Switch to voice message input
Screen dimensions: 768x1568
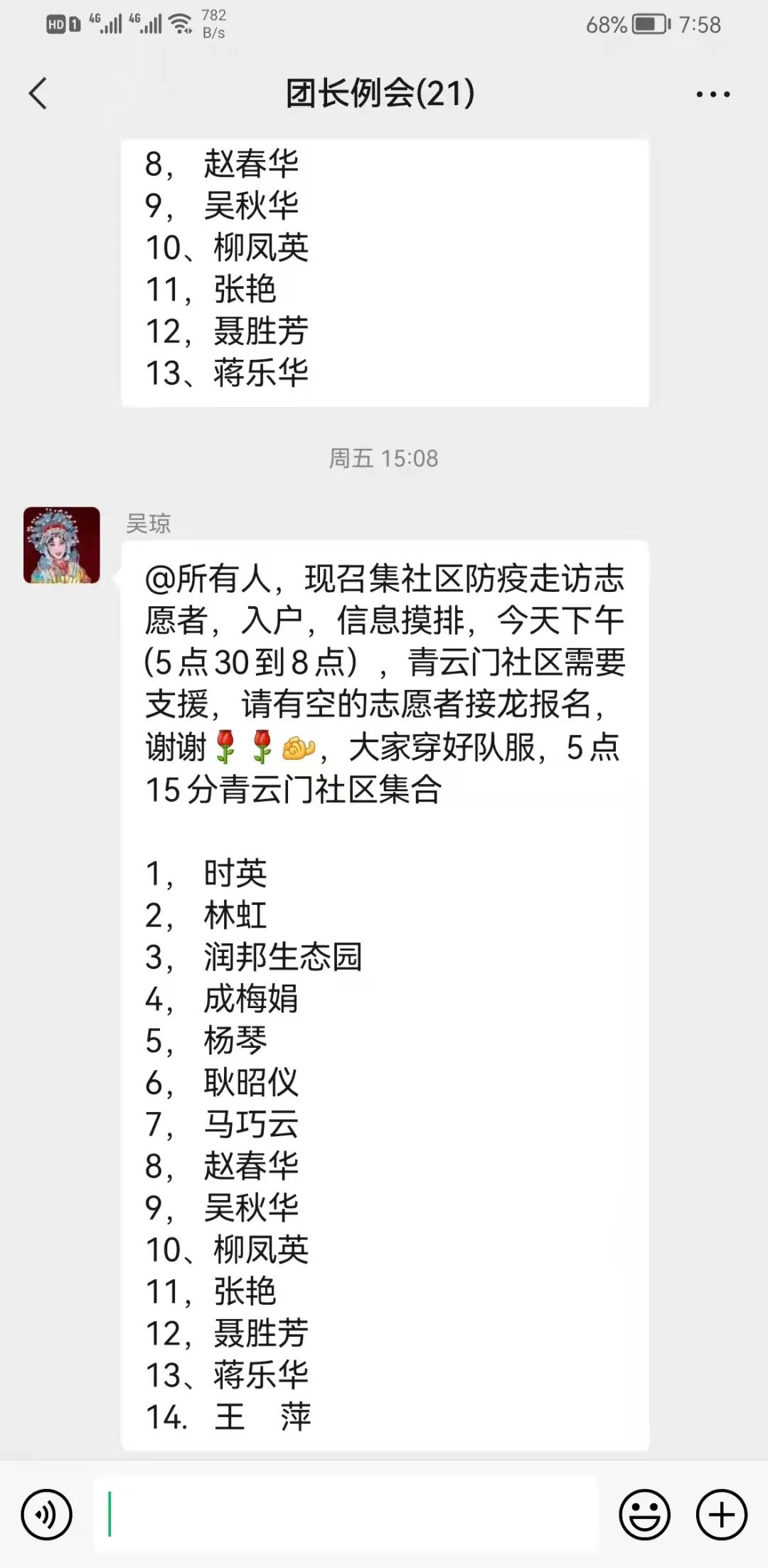coord(47,1515)
